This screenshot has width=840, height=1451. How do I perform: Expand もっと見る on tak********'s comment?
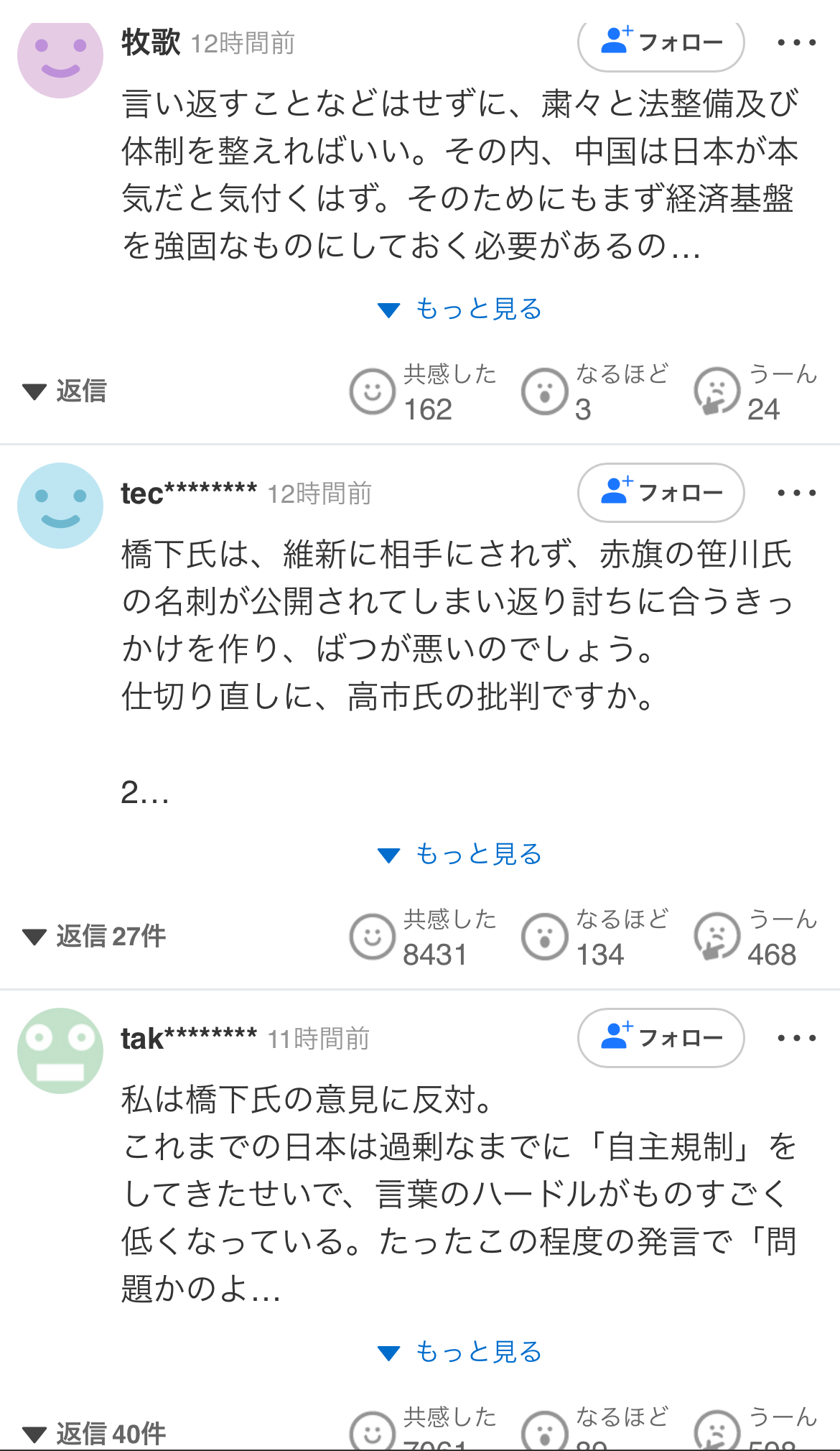[460, 1352]
